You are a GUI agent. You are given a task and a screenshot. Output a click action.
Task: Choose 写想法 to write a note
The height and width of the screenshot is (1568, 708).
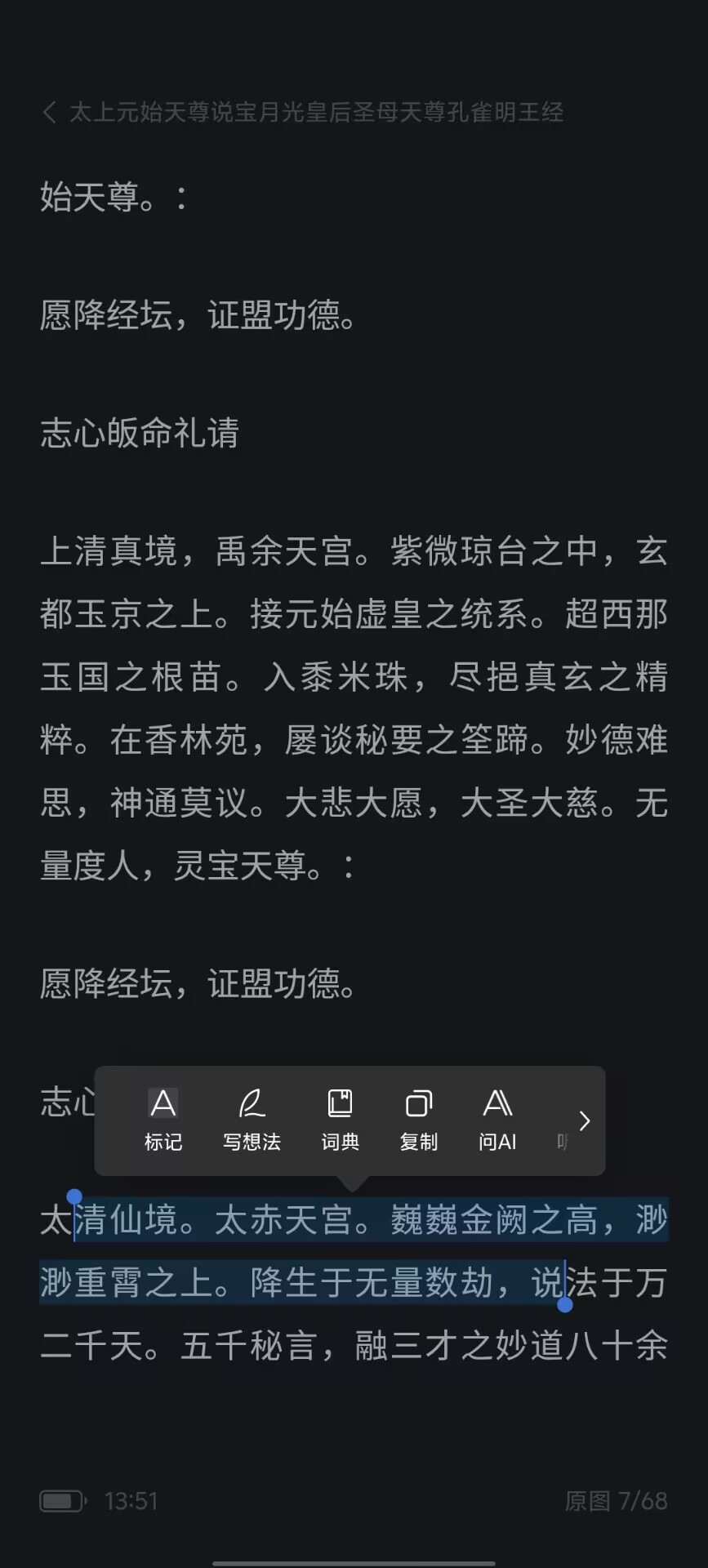(x=252, y=1120)
